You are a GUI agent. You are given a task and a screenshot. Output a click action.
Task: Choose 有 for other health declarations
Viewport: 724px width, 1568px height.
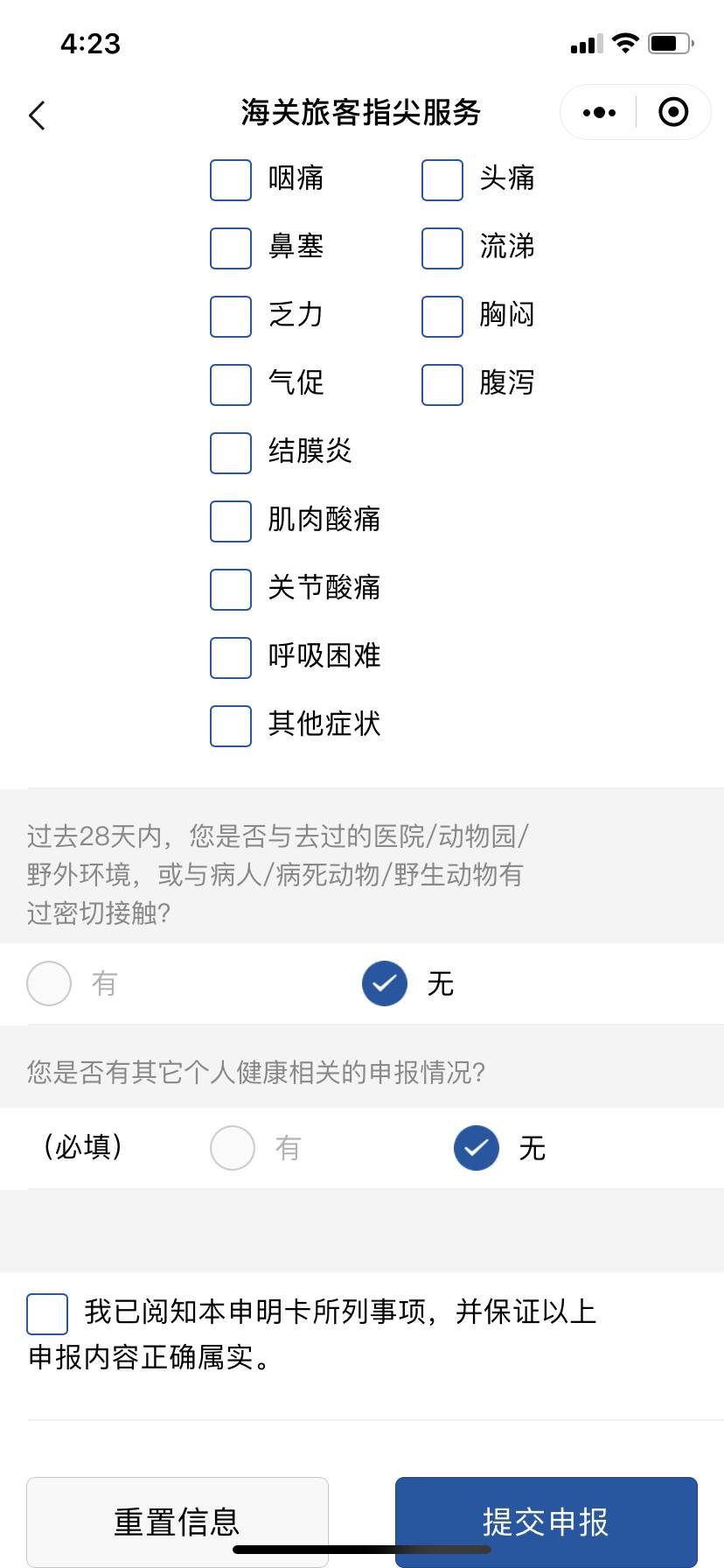[x=233, y=1148]
